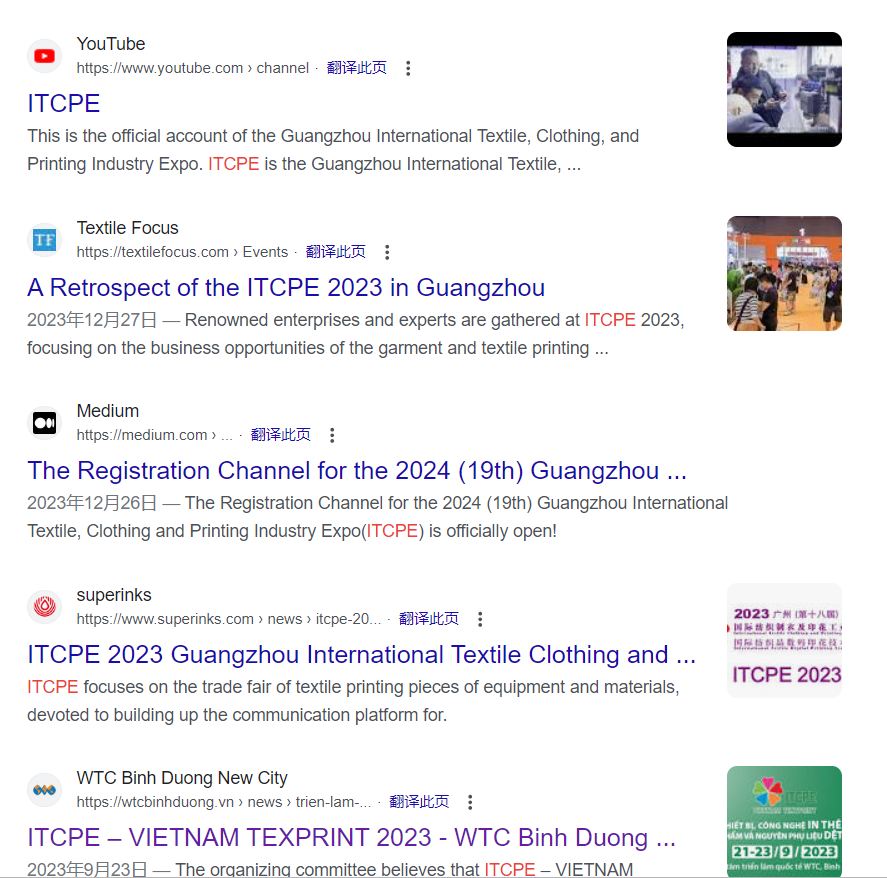Translate the WTC Binh Duong result page
This screenshot has width=887, height=878.
[x=419, y=802]
